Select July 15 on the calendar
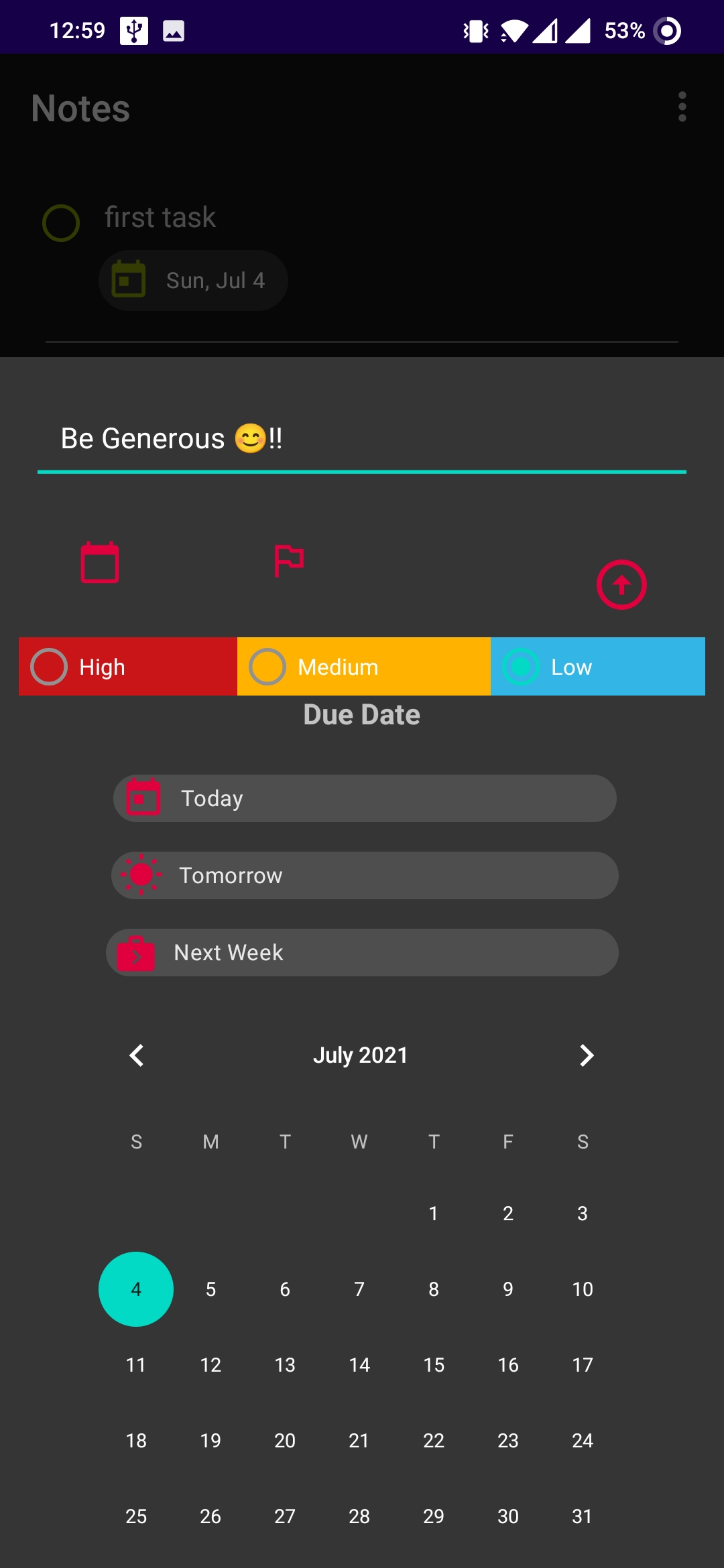Screen dimensions: 724x1568 [x=434, y=1365]
